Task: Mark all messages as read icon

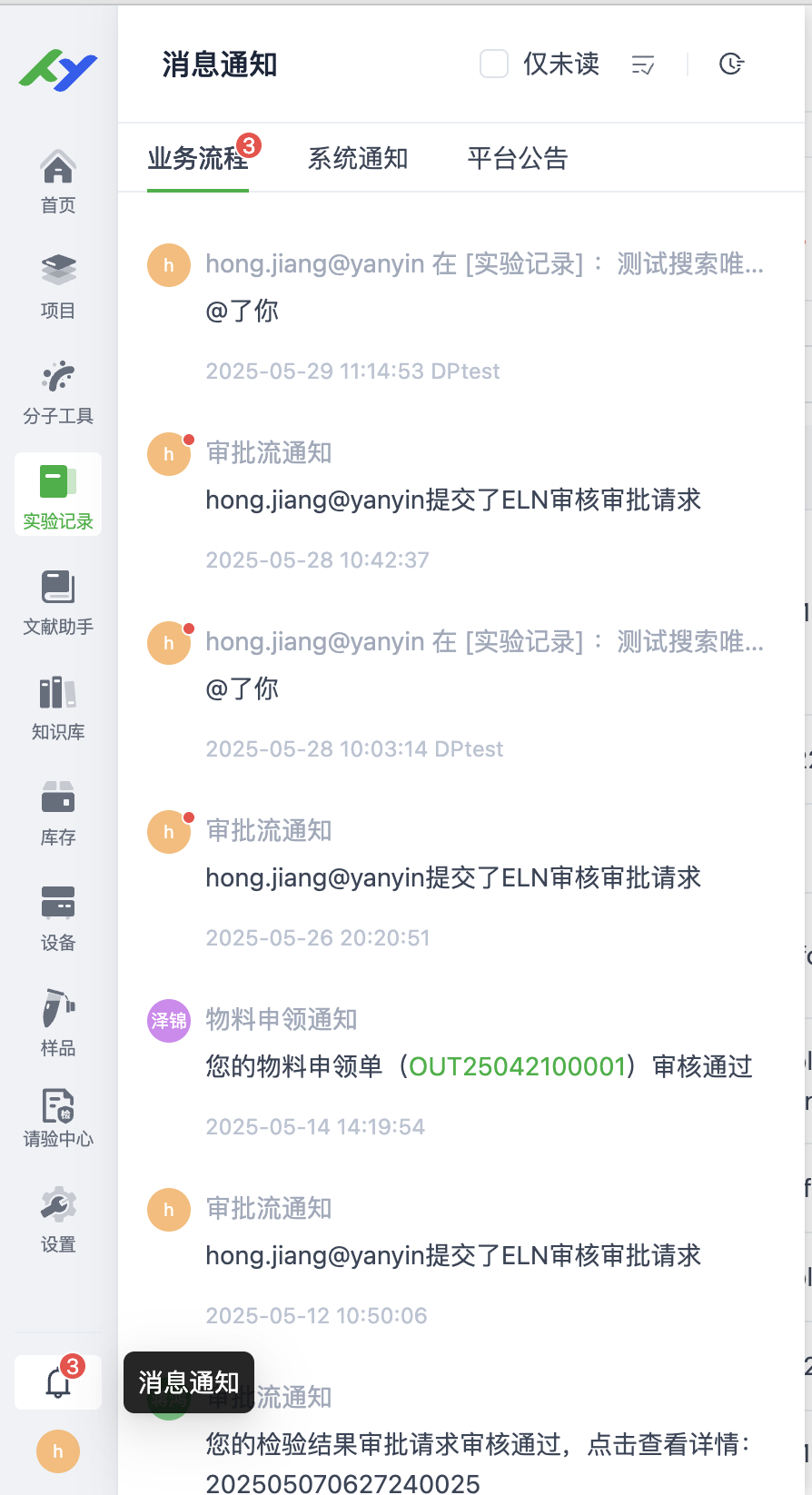Action: 643,64
